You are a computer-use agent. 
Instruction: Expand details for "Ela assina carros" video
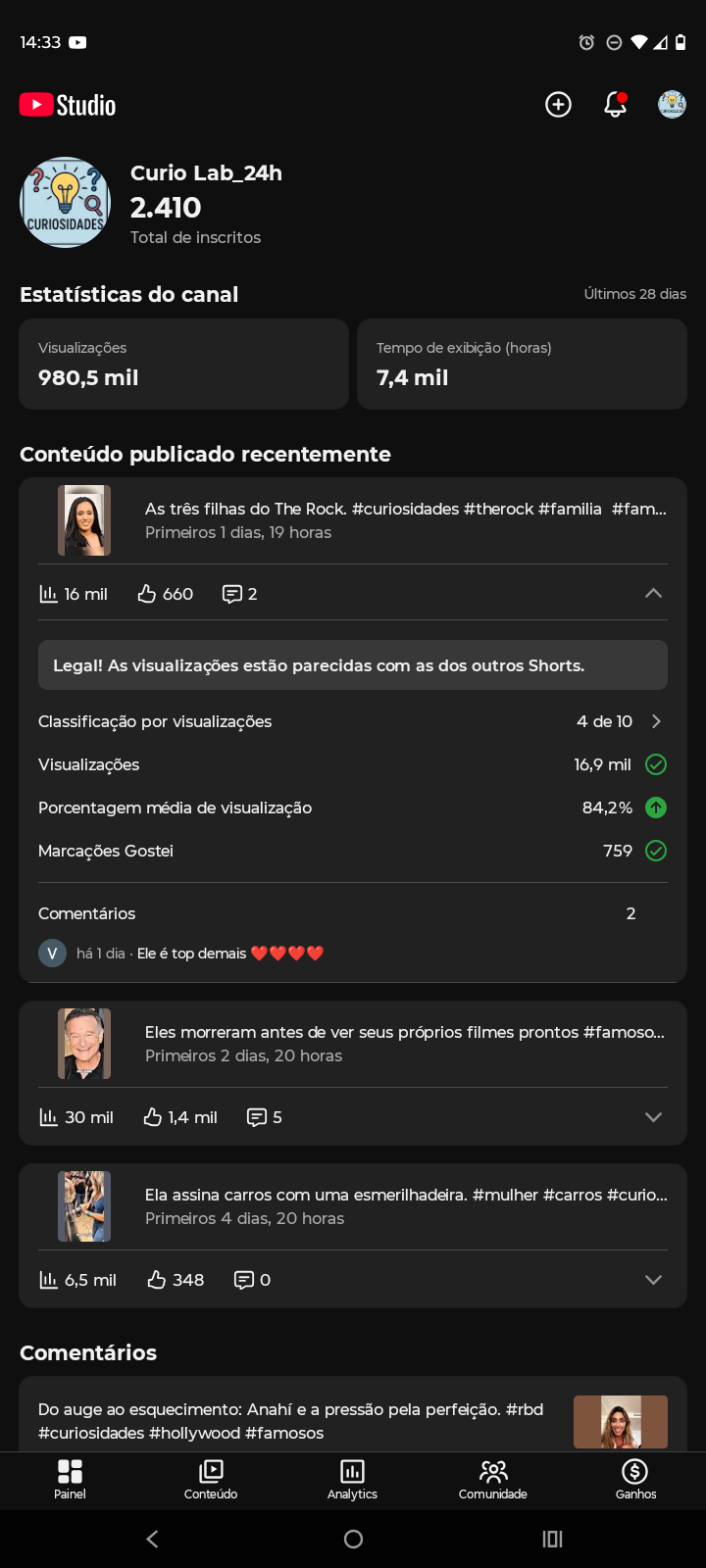653,1280
